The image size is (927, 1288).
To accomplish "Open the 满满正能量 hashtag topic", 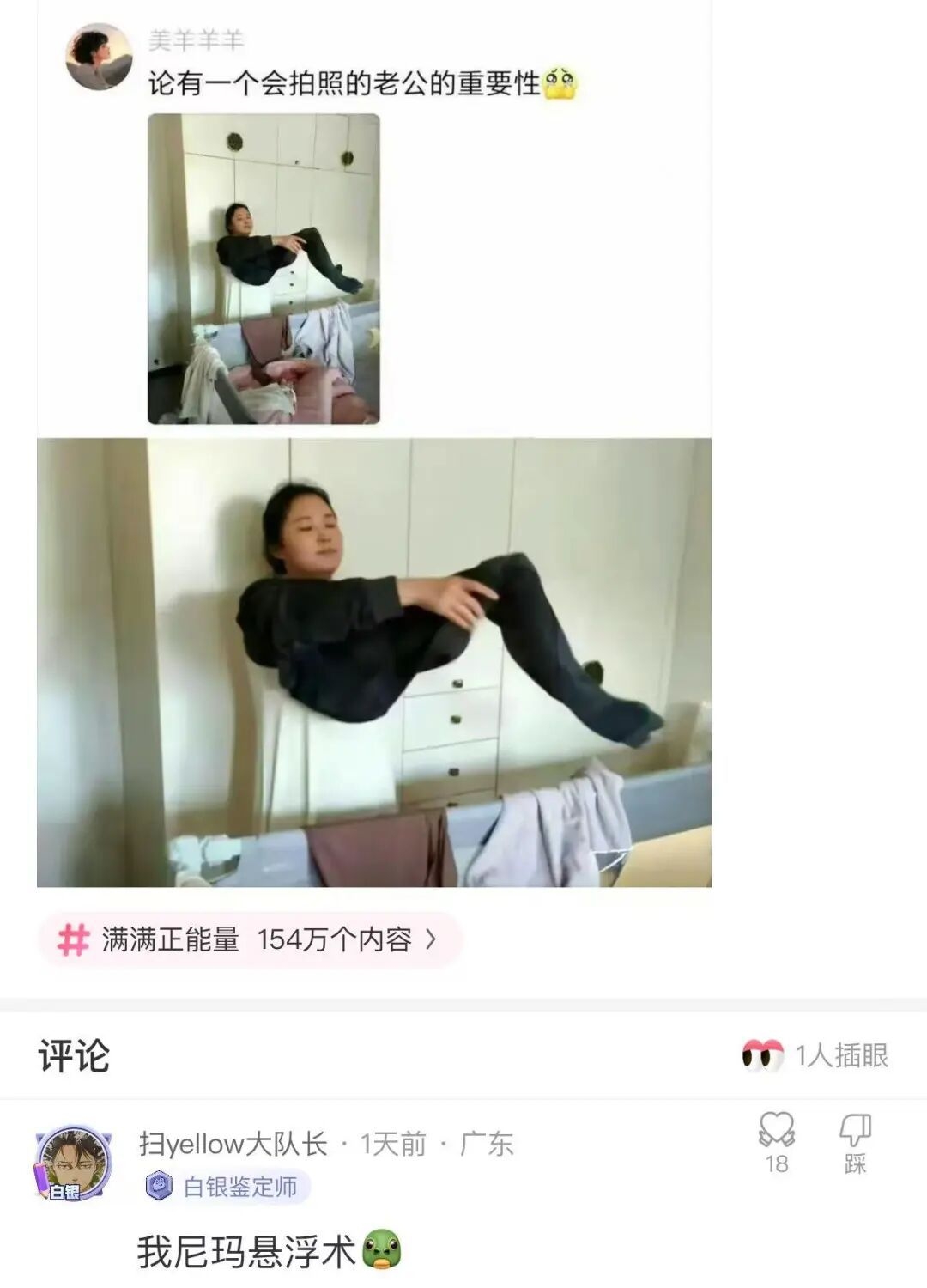I will (249, 939).
